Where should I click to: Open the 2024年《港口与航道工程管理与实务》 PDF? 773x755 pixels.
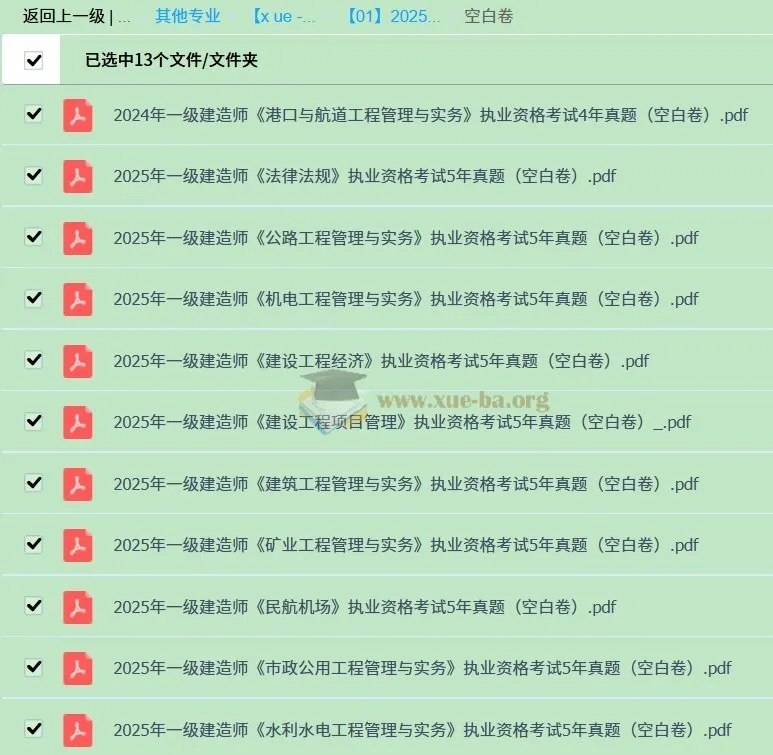(430, 115)
